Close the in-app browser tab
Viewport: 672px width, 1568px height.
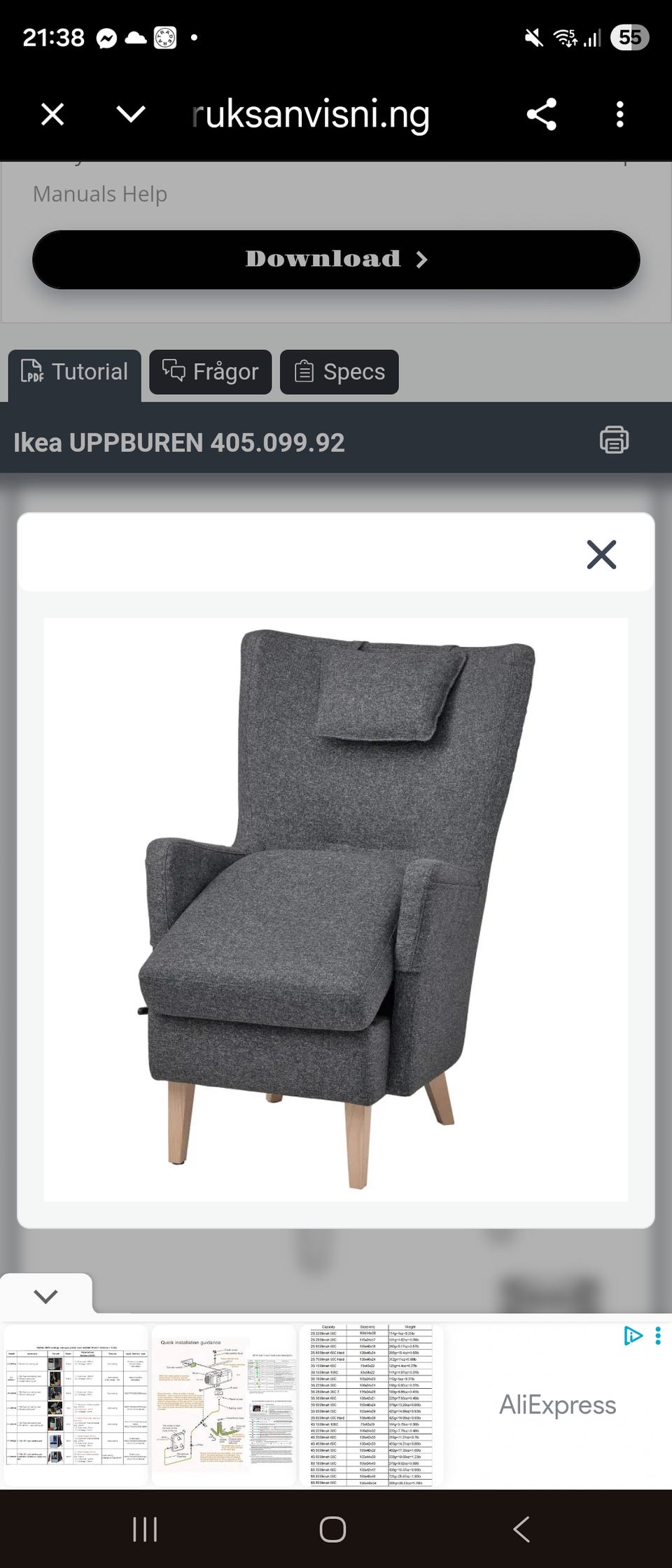tap(52, 114)
